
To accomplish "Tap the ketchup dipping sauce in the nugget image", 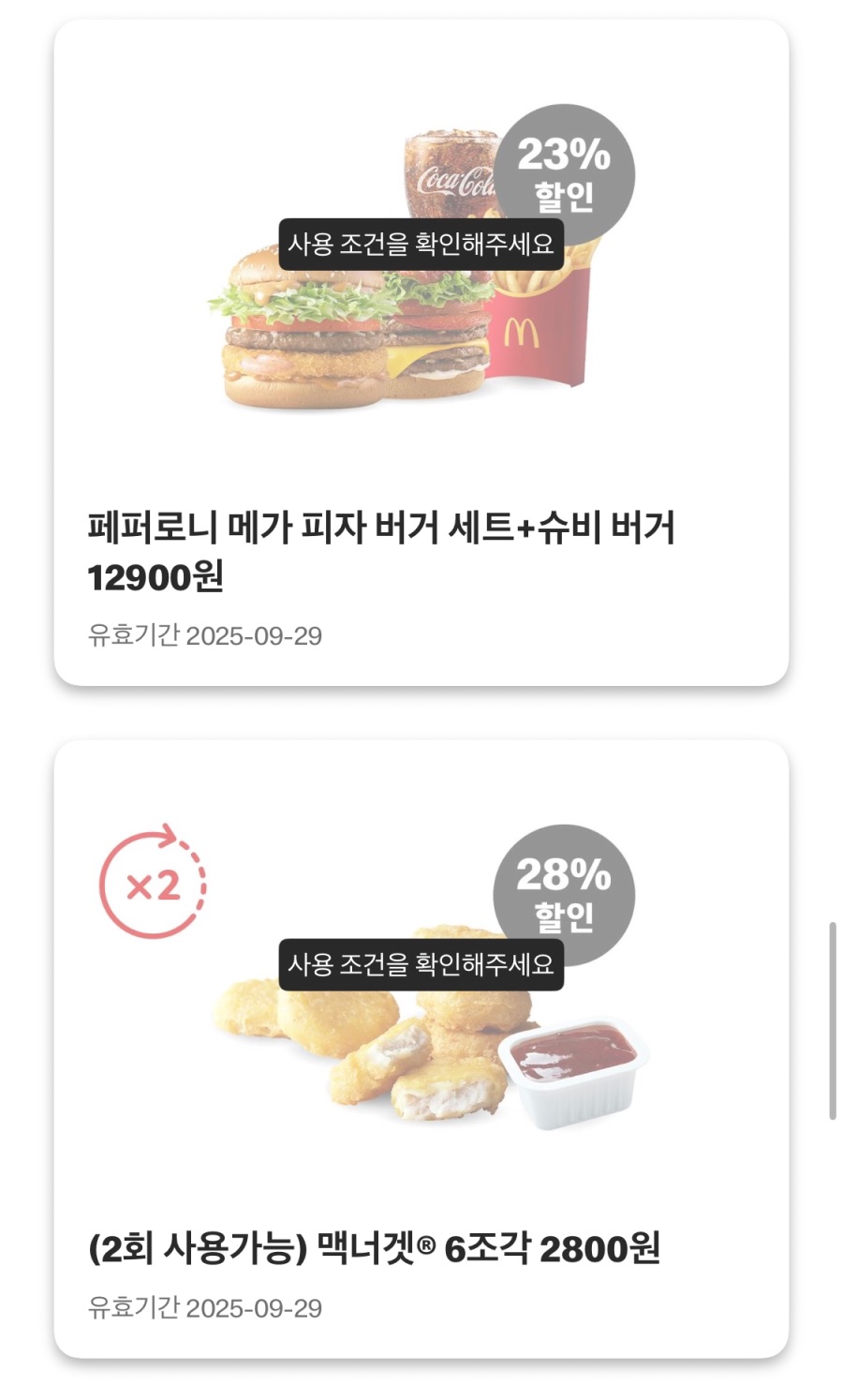I will pyautogui.click(x=576, y=1073).
